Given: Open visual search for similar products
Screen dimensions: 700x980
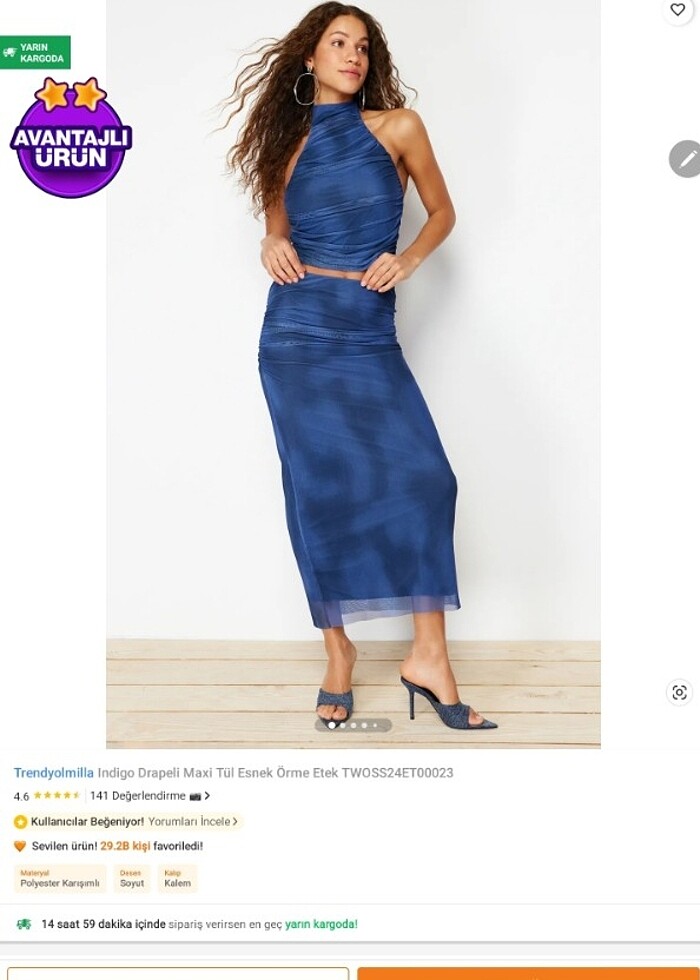Looking at the screenshot, I should [679, 692].
